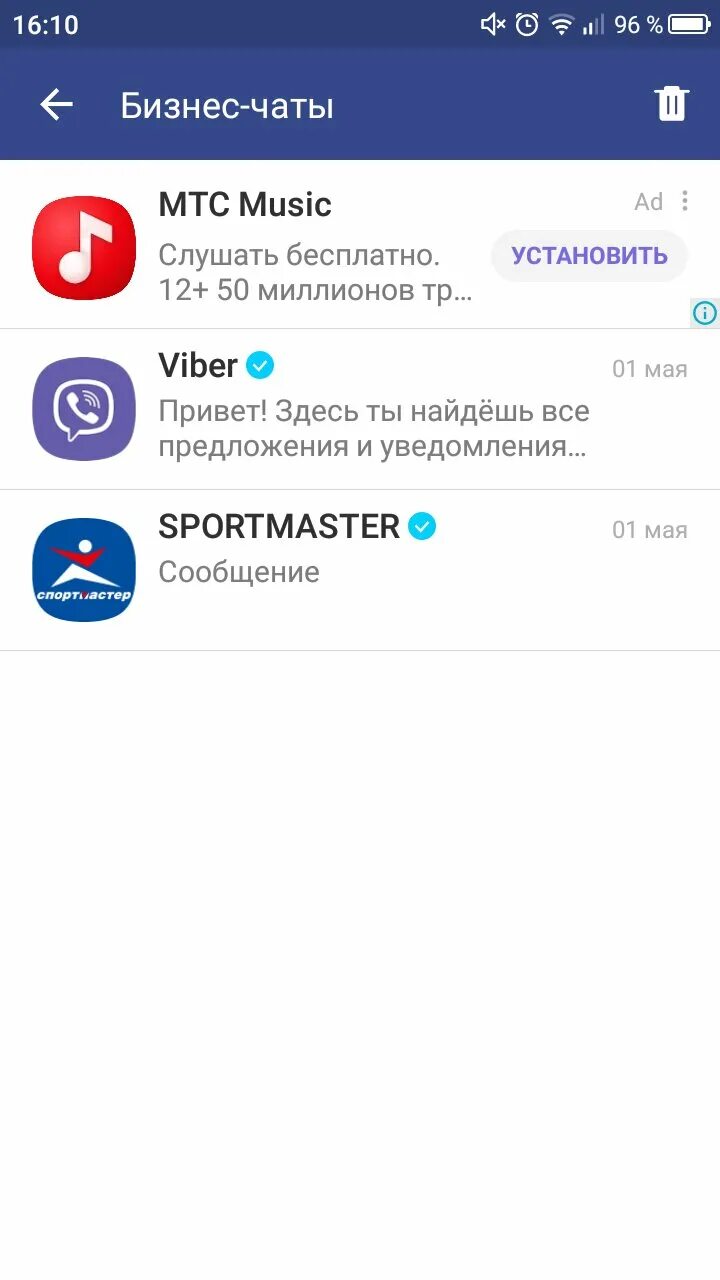Open the SPORTMASTER chat
The width and height of the screenshot is (720, 1280).
tap(360, 570)
